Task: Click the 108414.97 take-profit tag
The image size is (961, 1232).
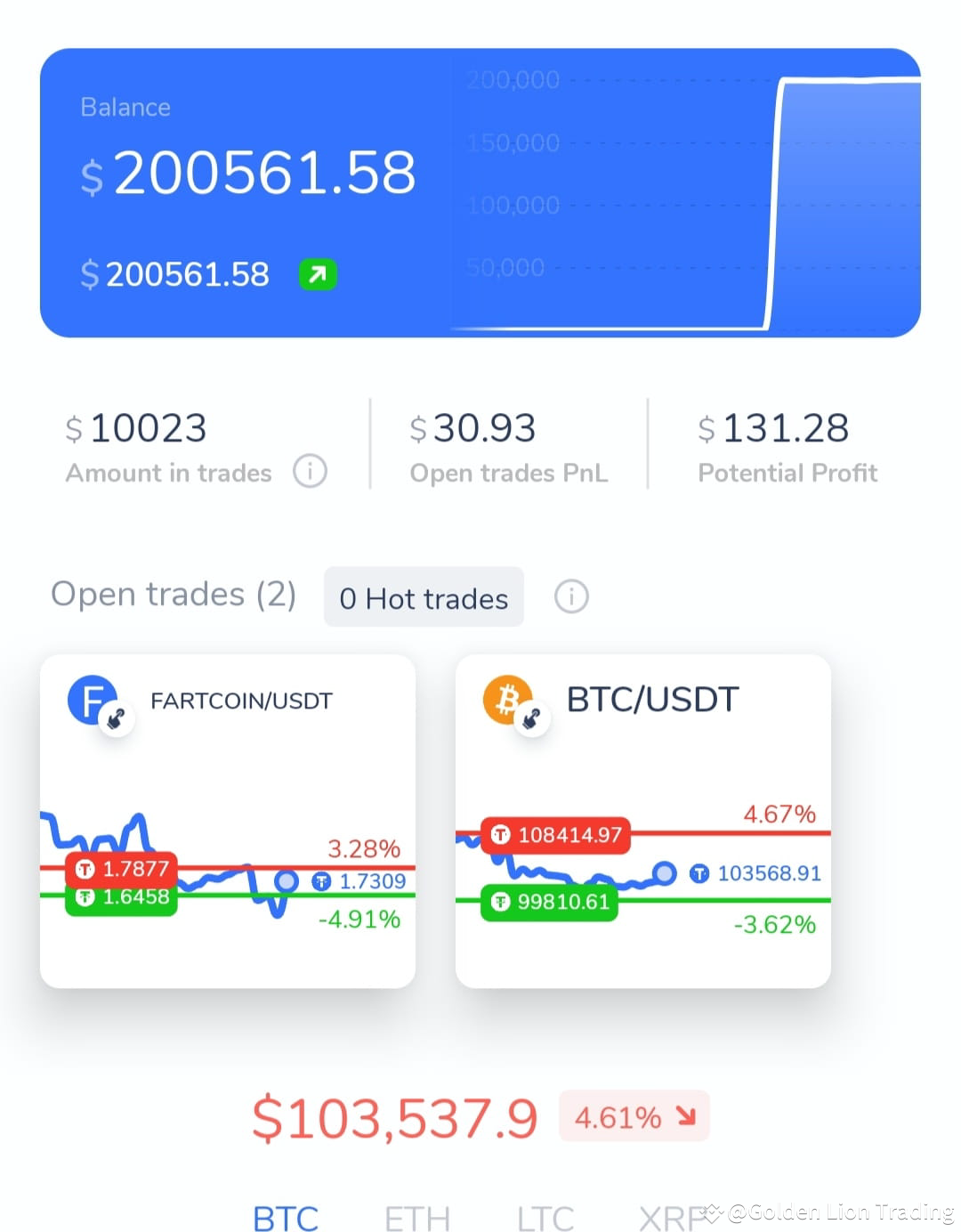Action: (553, 835)
